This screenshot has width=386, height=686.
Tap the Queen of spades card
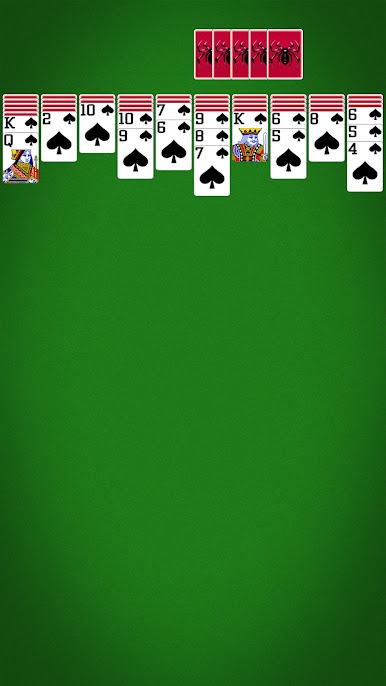[x=21, y=158]
